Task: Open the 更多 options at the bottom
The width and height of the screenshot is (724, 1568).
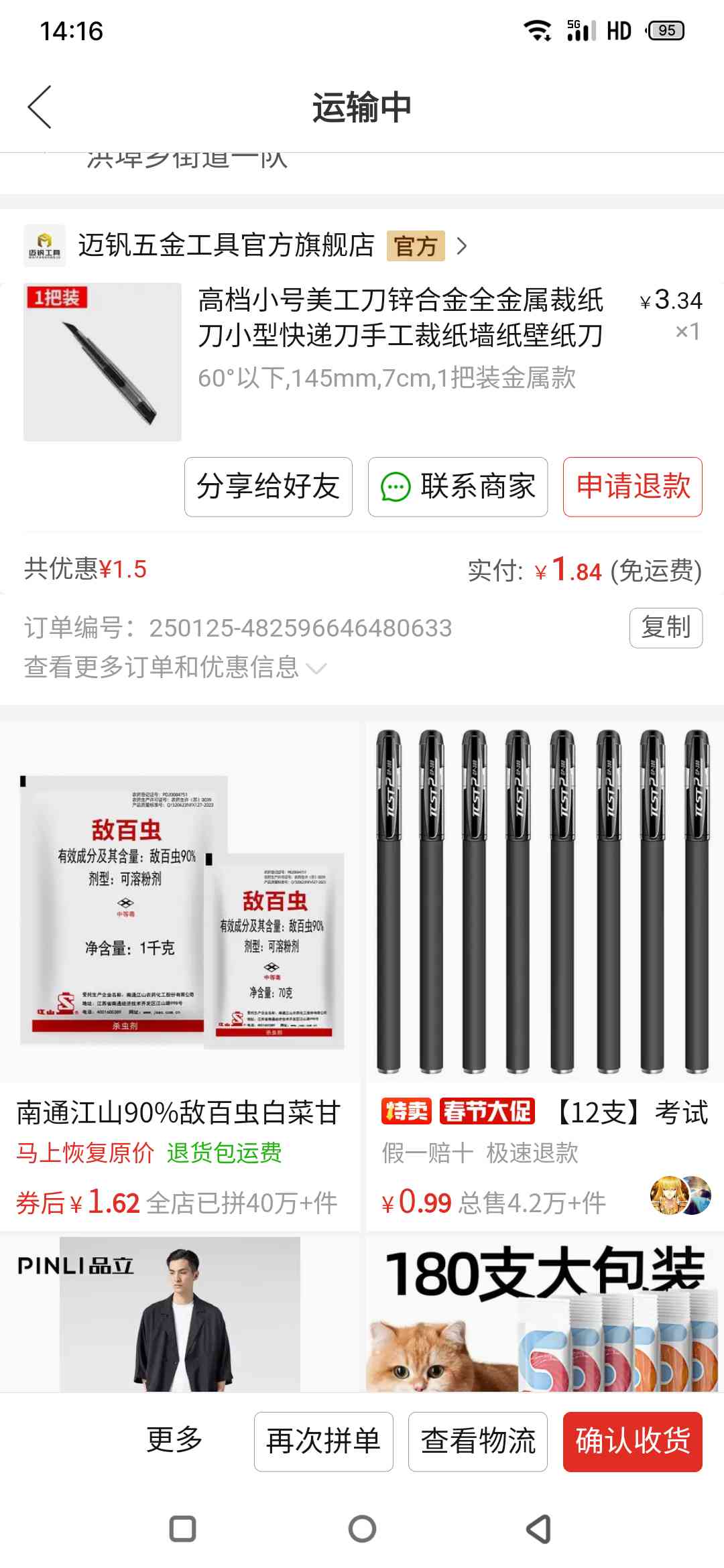Action: (174, 1441)
